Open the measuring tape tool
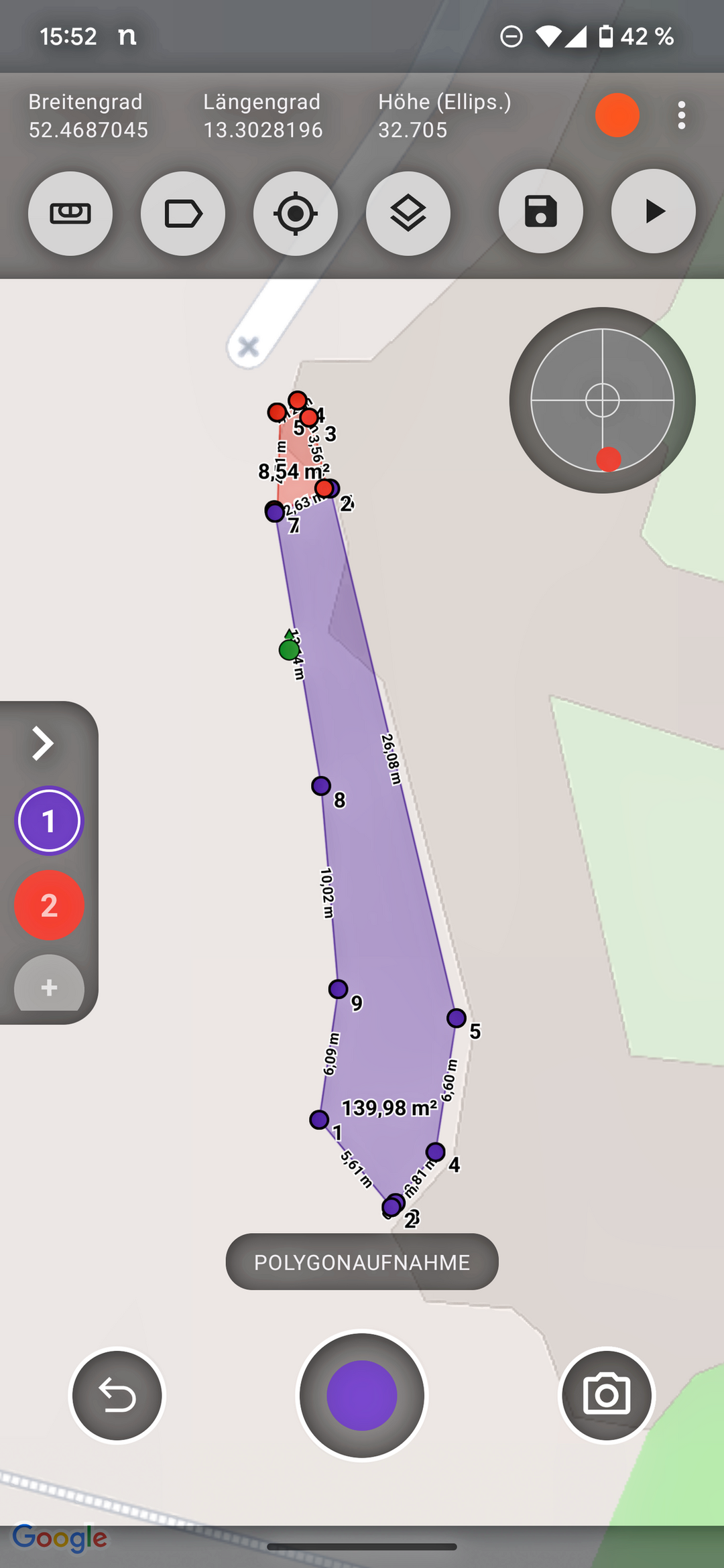This screenshot has width=724, height=1568. [70, 214]
